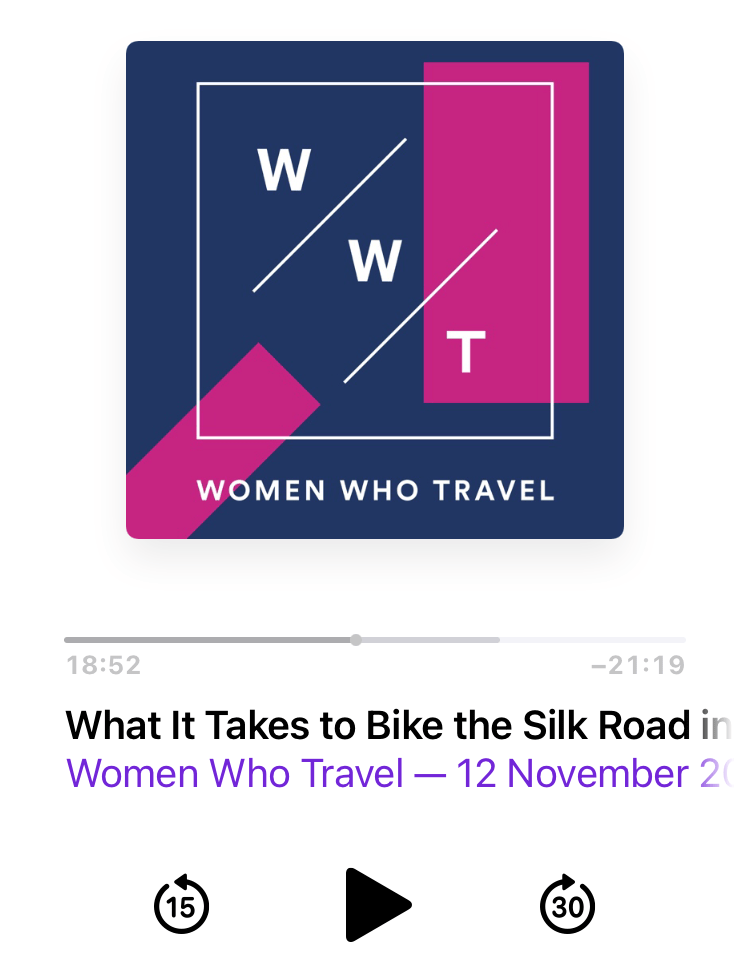Skip back 15 seconds

coord(181,906)
